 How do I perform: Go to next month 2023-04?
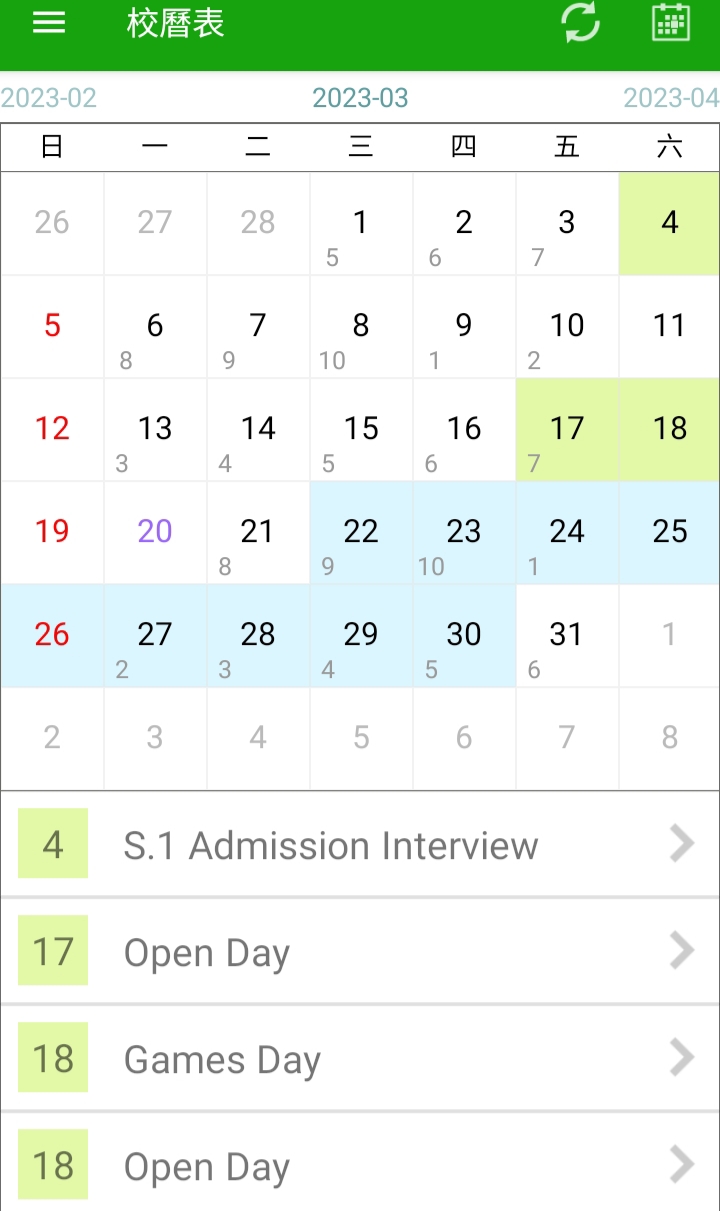[x=671, y=98]
